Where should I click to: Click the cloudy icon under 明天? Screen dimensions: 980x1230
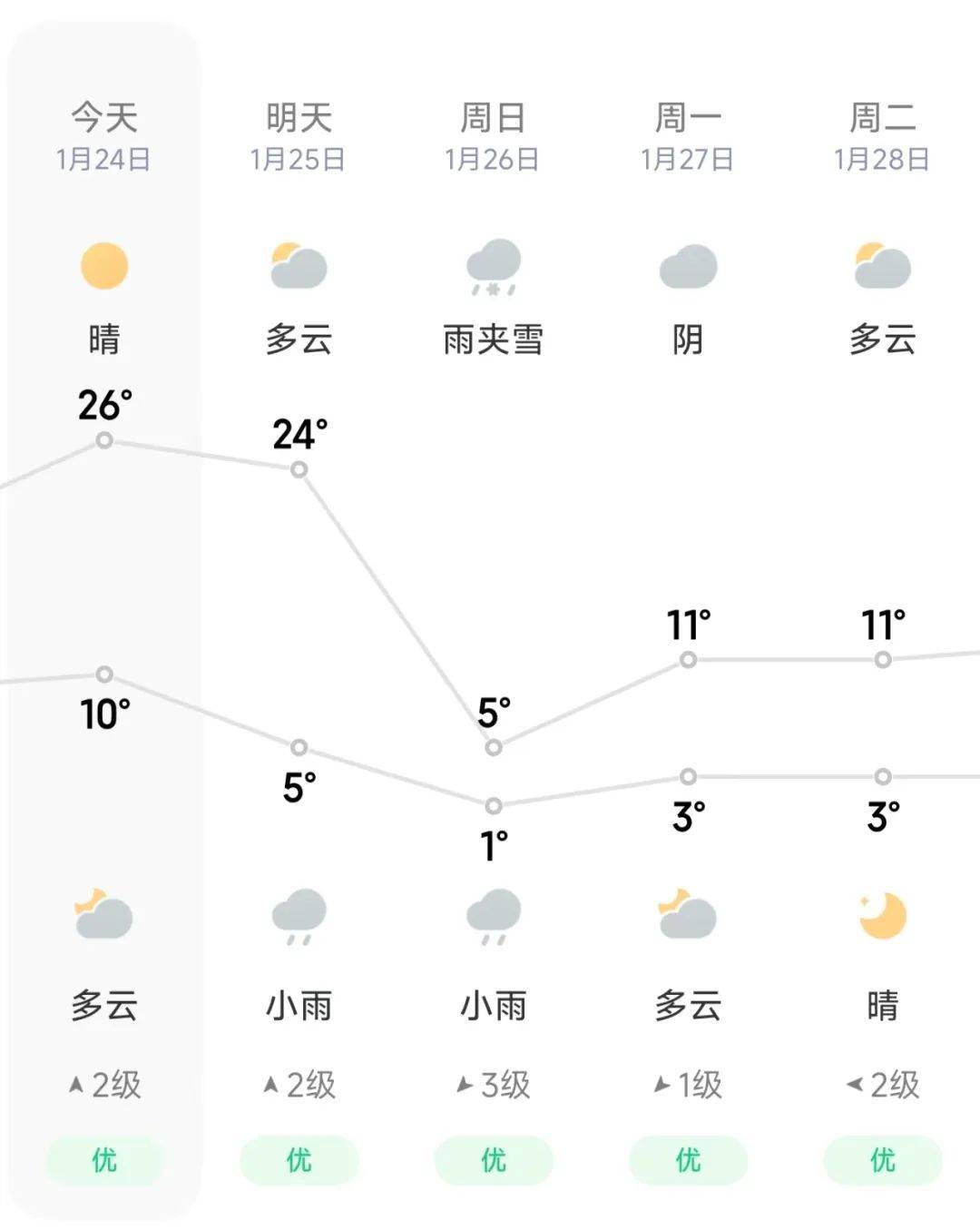coord(299,266)
